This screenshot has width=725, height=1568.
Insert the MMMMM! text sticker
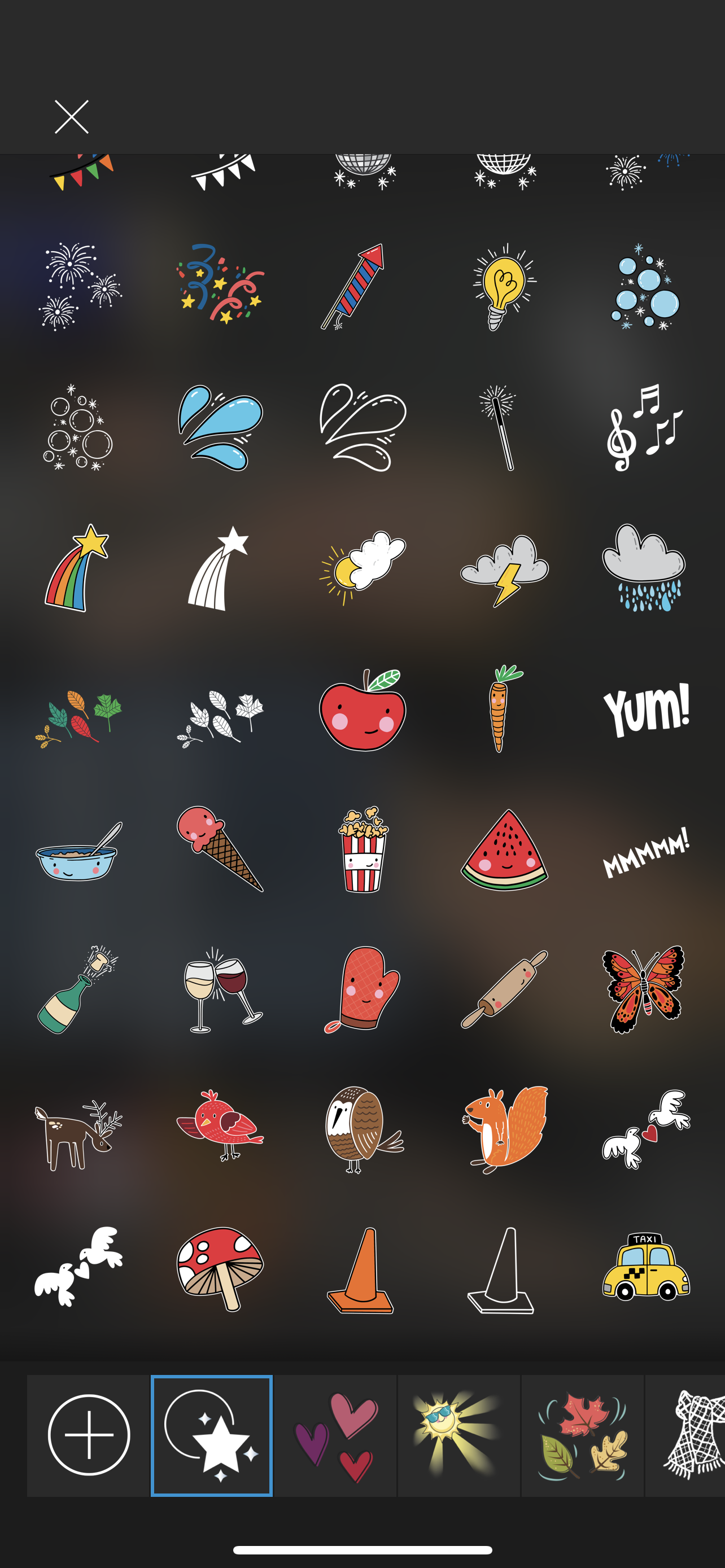646,852
